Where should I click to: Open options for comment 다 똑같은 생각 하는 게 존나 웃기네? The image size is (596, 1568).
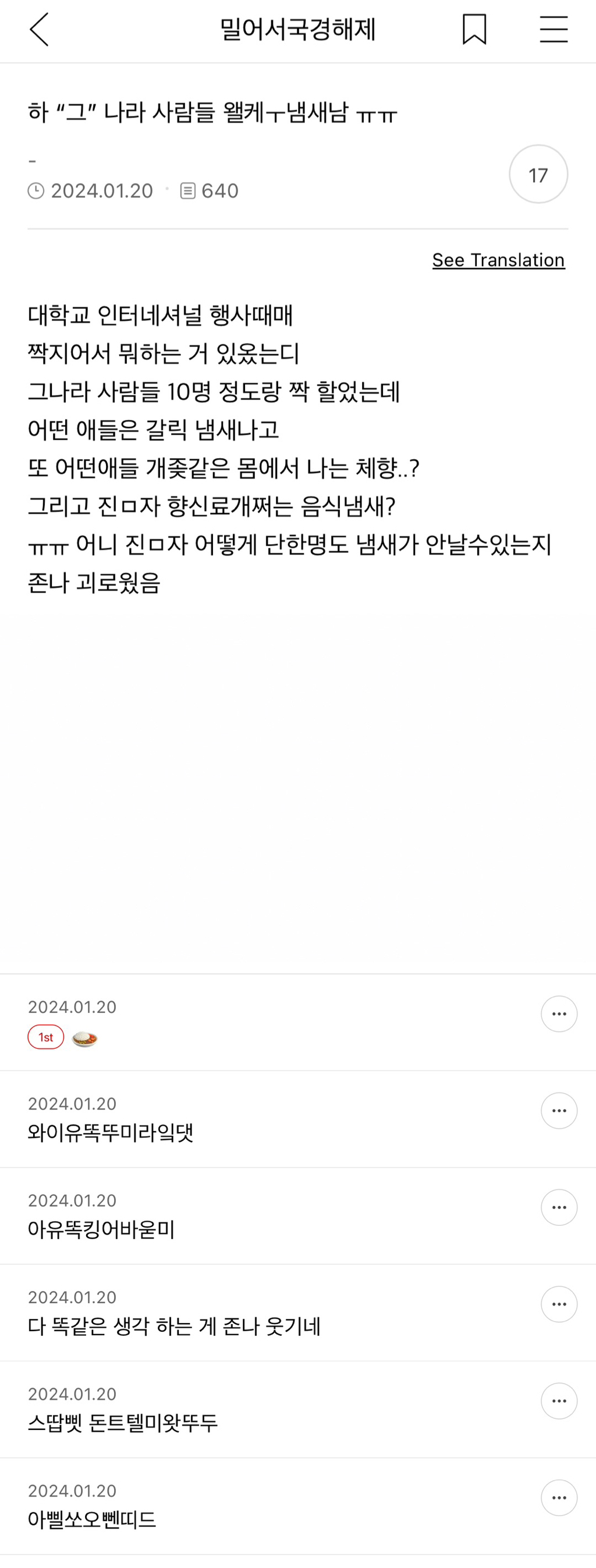point(559,1303)
